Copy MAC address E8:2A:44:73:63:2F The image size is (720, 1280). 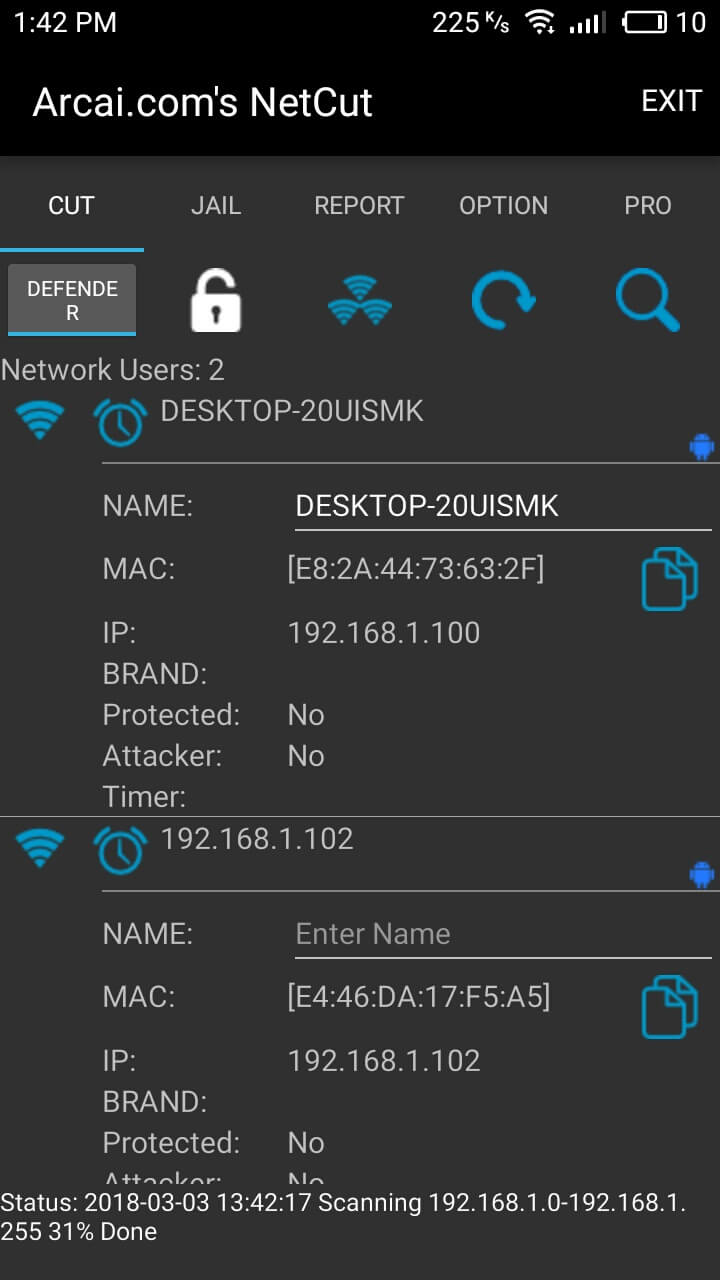coord(669,578)
